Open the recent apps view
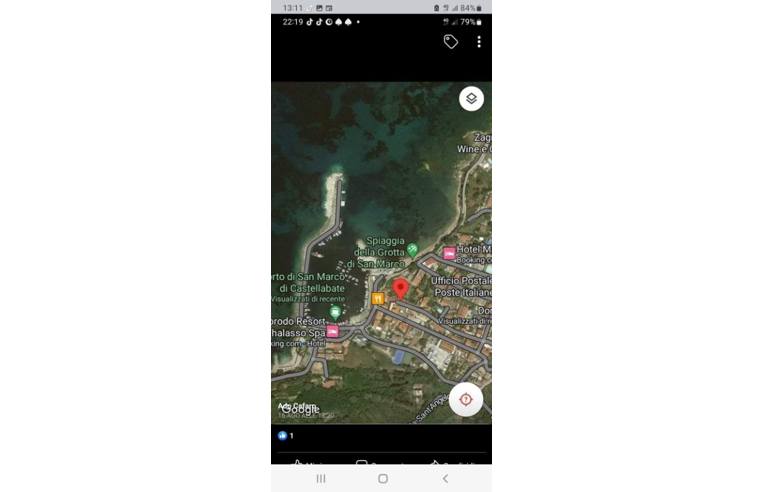 [x=320, y=479]
